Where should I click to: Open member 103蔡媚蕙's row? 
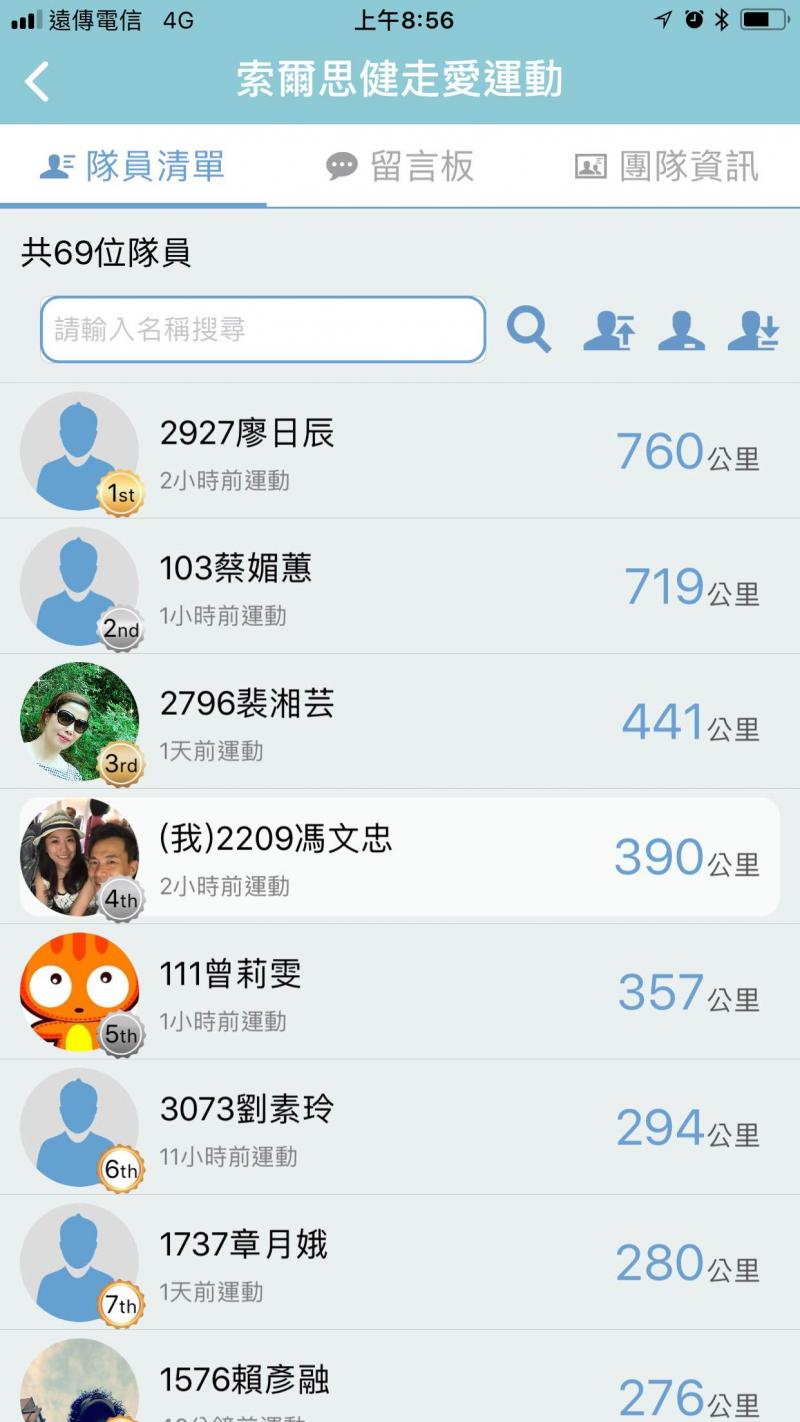400,587
